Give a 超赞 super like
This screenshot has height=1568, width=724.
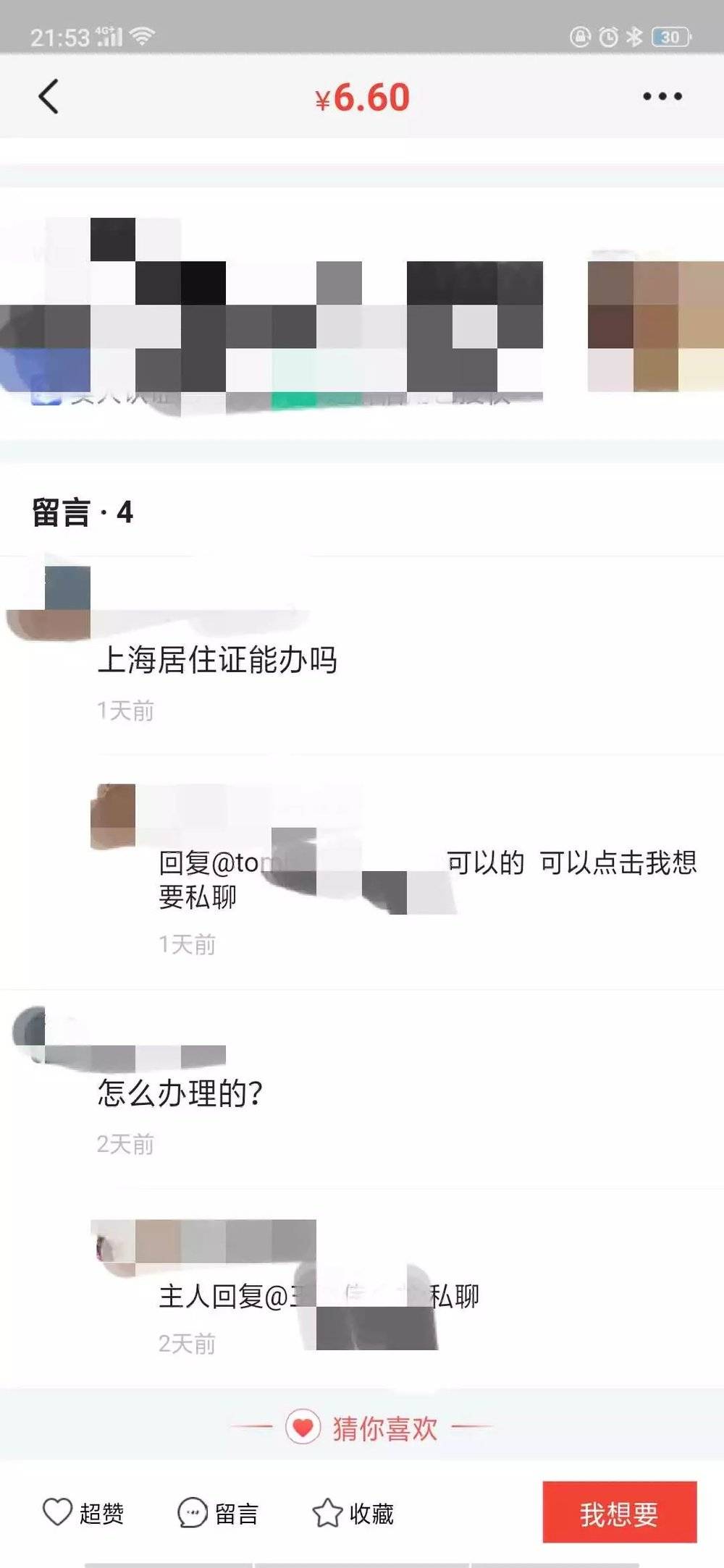83,1512
